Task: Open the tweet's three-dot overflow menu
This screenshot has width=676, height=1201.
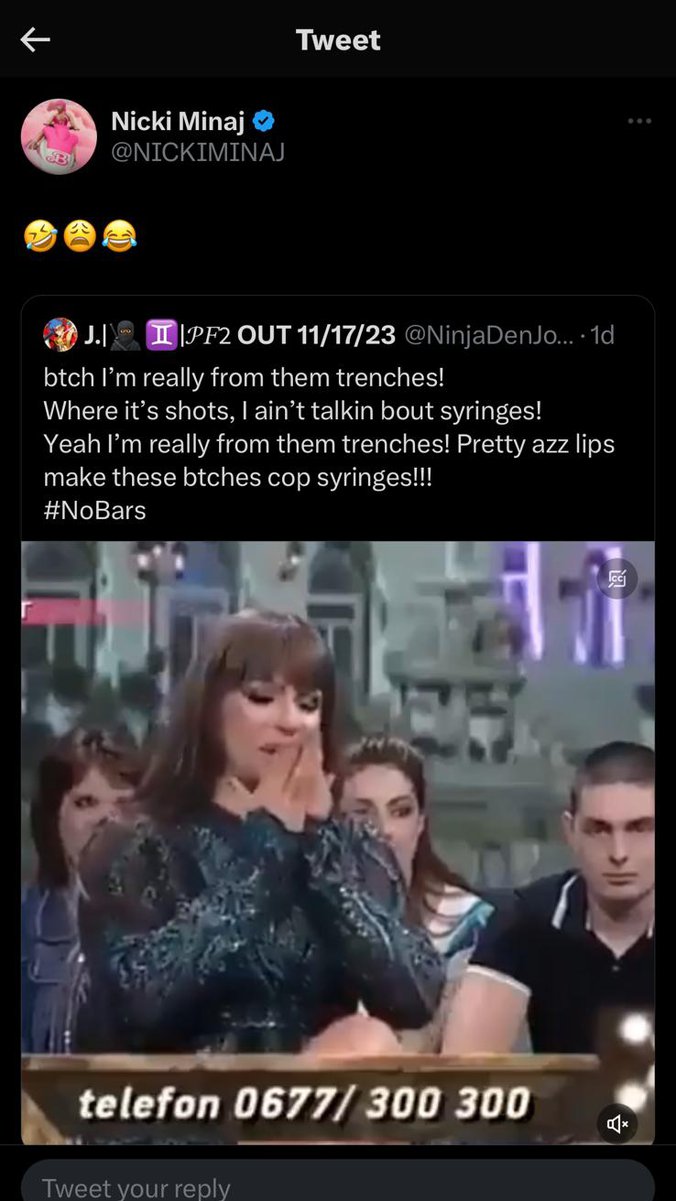Action: pyautogui.click(x=639, y=121)
